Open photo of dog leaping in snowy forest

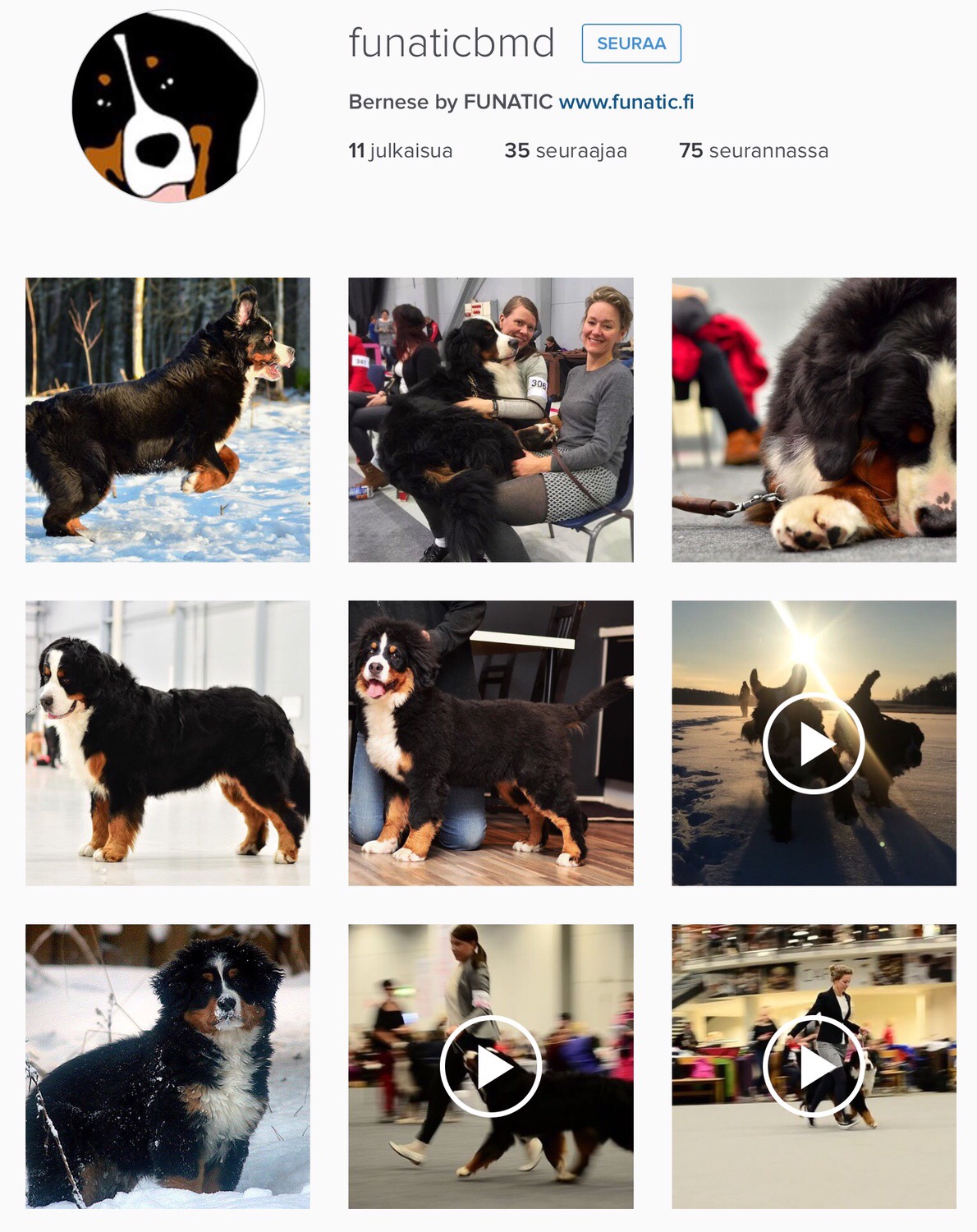(167, 420)
